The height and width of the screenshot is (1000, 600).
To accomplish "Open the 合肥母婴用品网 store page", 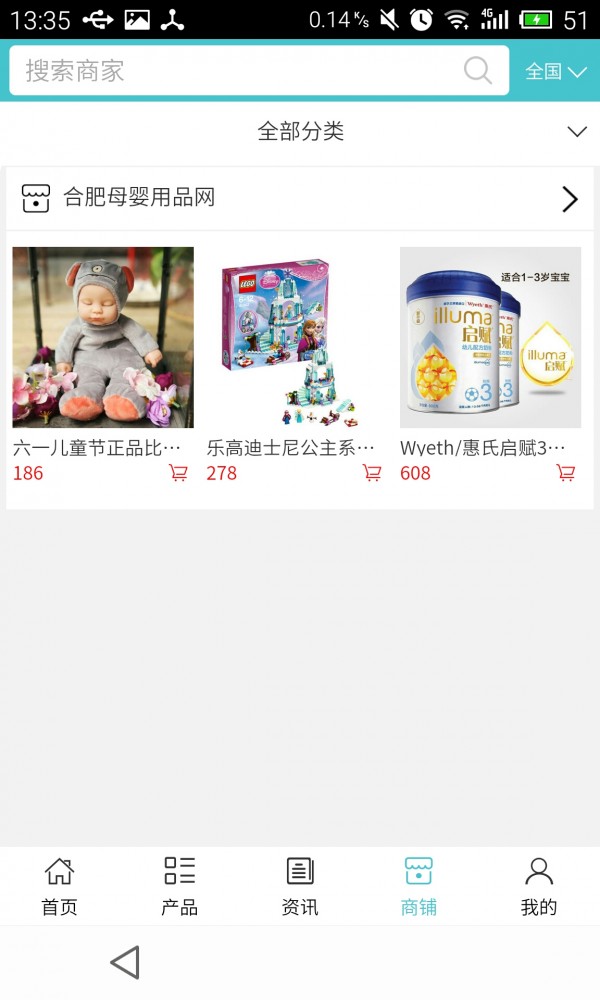I will pyautogui.click(x=300, y=198).
